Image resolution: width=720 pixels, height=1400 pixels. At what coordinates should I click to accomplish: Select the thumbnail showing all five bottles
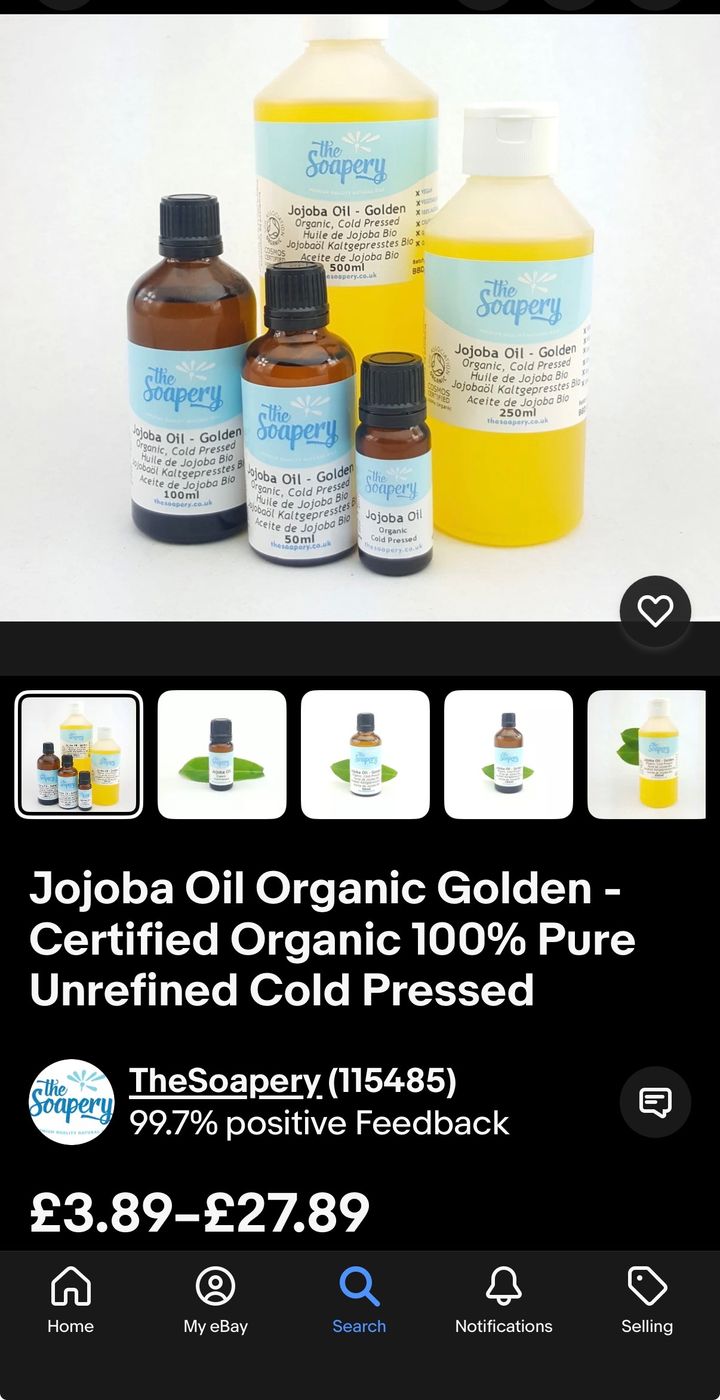click(79, 755)
